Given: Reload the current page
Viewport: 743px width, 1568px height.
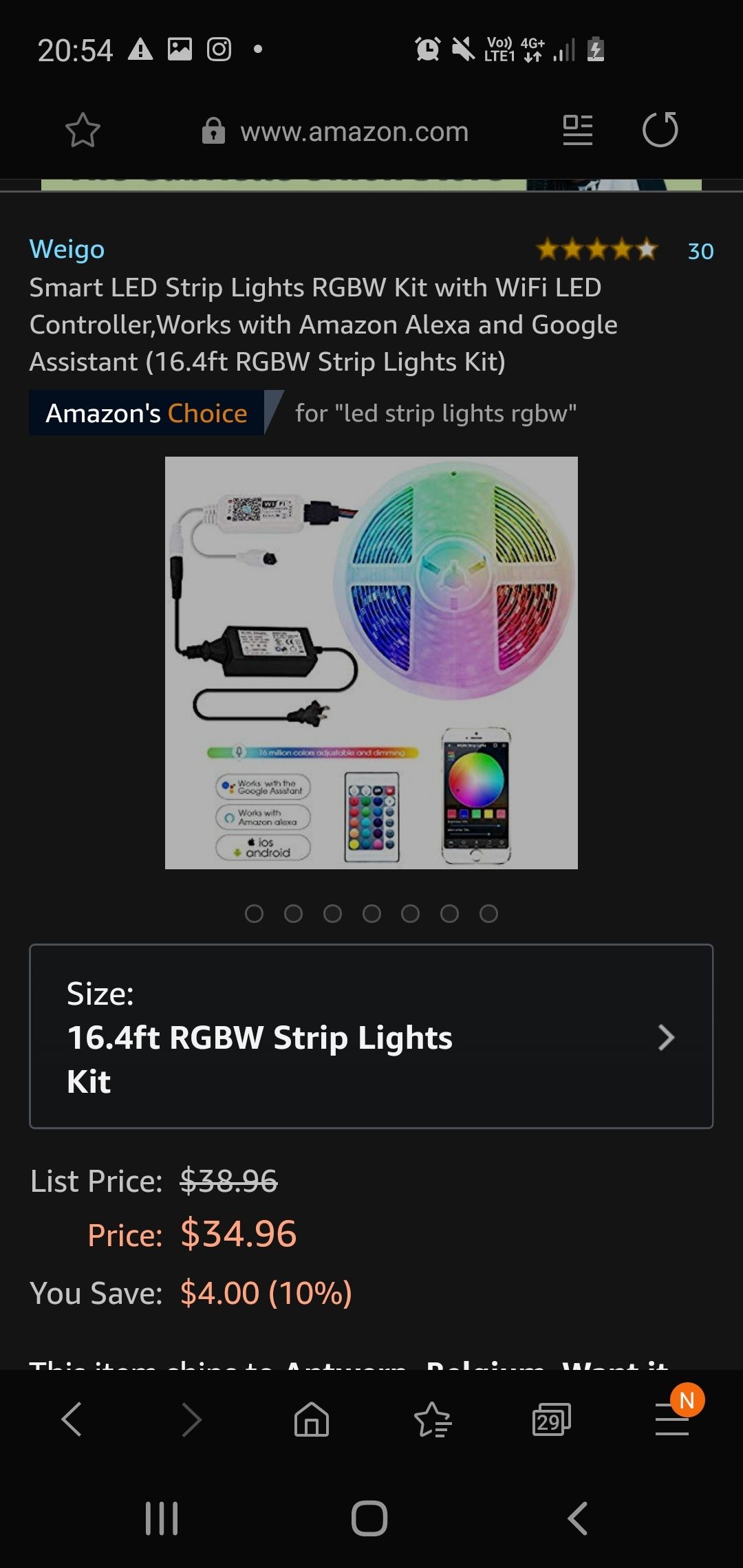Looking at the screenshot, I should pos(660,130).
